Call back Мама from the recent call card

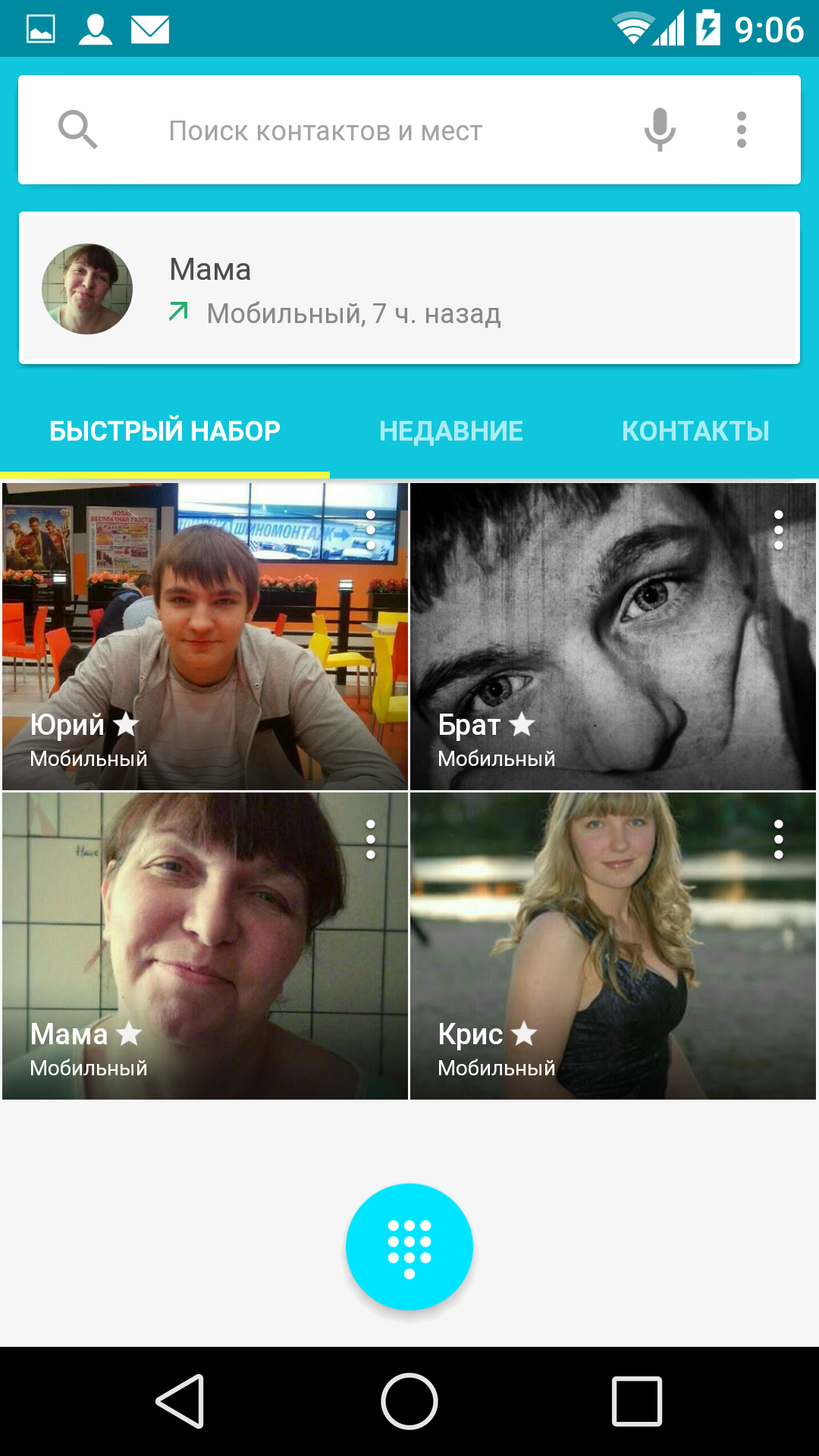pyautogui.click(x=409, y=288)
